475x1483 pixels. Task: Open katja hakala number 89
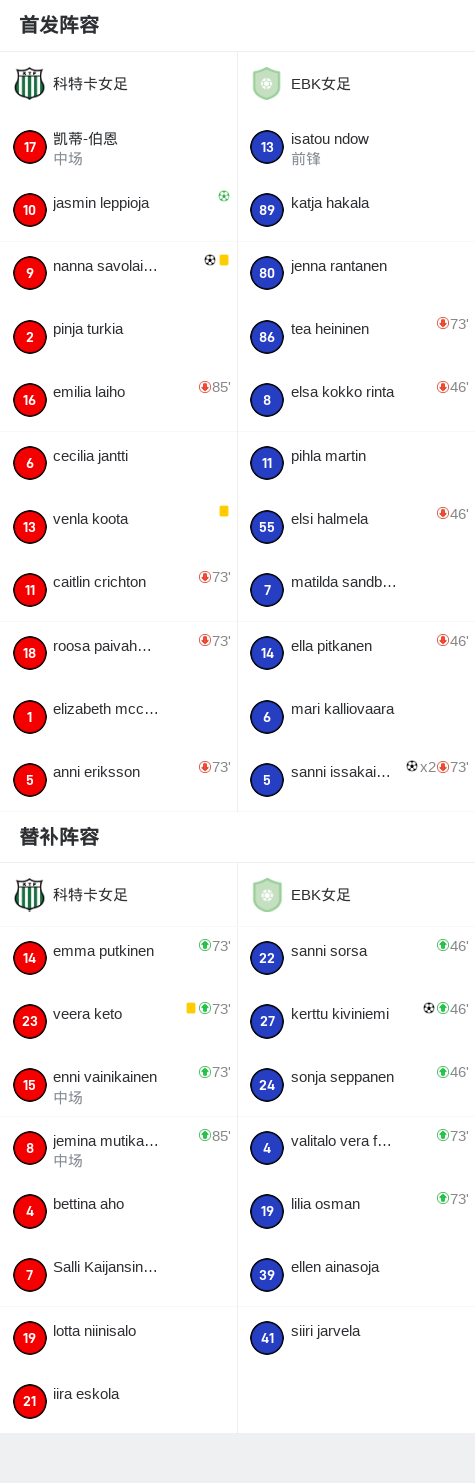coord(356,210)
